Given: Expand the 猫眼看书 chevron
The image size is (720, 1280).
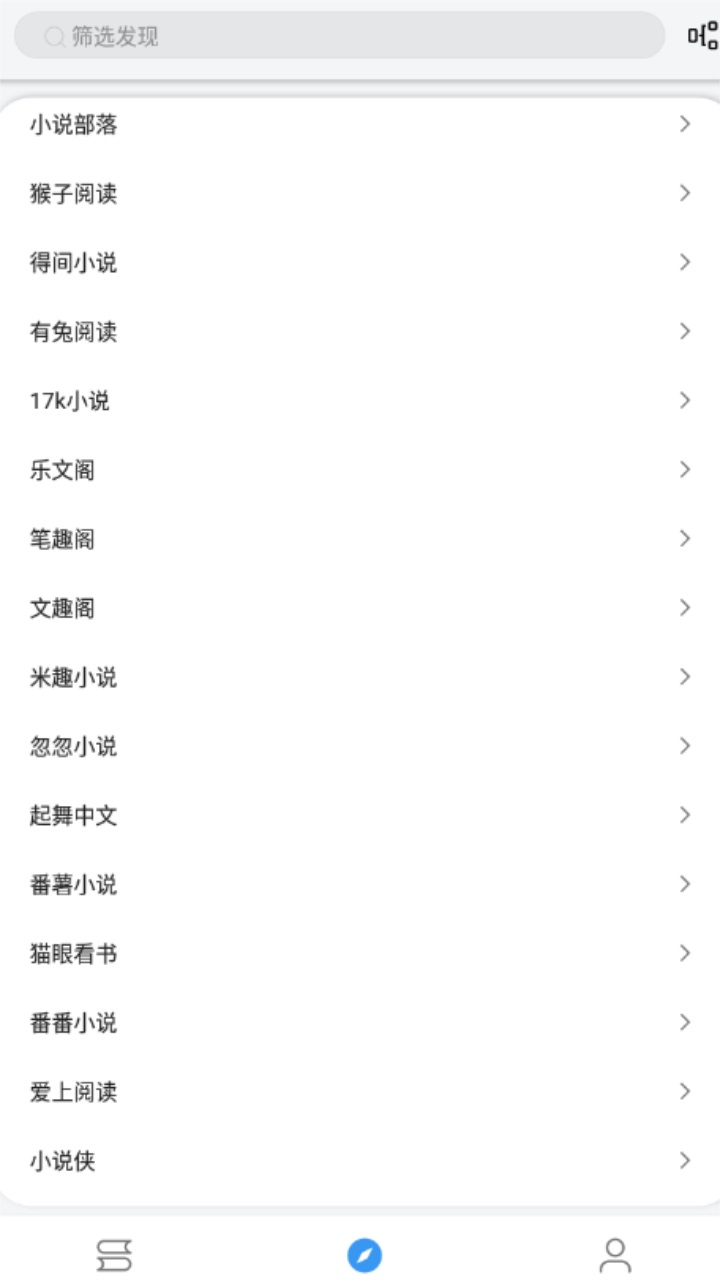Looking at the screenshot, I should click(x=685, y=954).
